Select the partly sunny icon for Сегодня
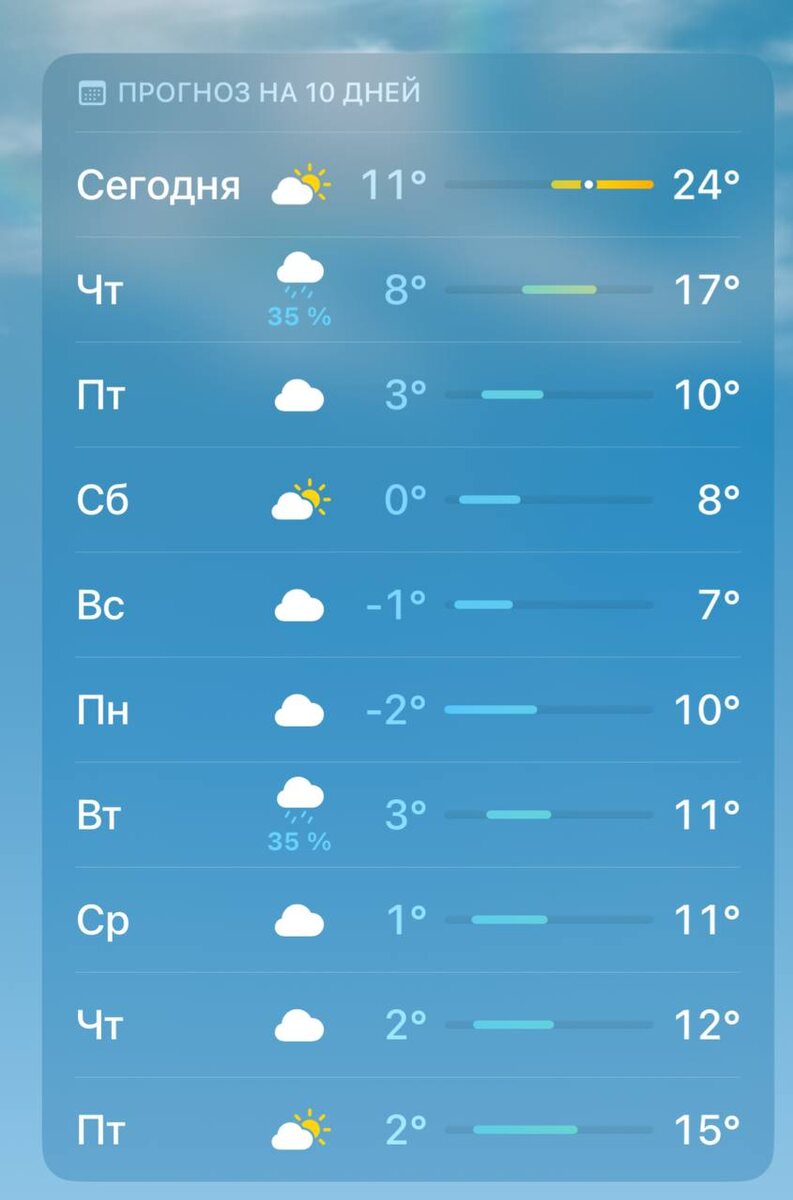This screenshot has width=793, height=1200. click(302, 185)
